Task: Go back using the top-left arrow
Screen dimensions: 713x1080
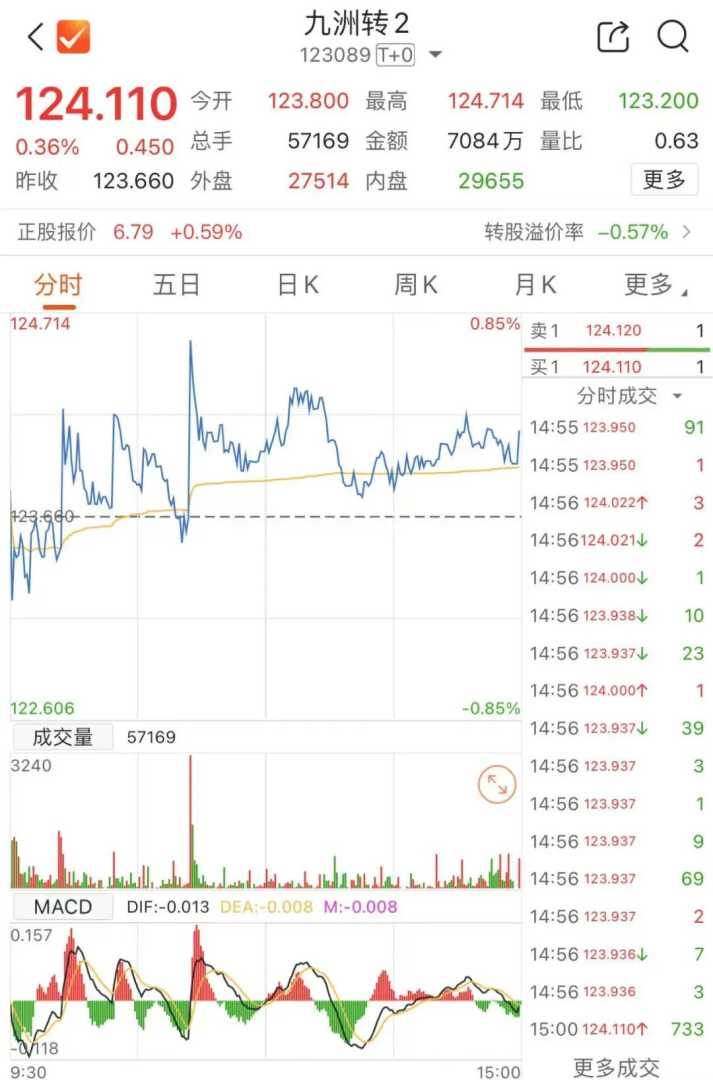Action: coord(35,38)
